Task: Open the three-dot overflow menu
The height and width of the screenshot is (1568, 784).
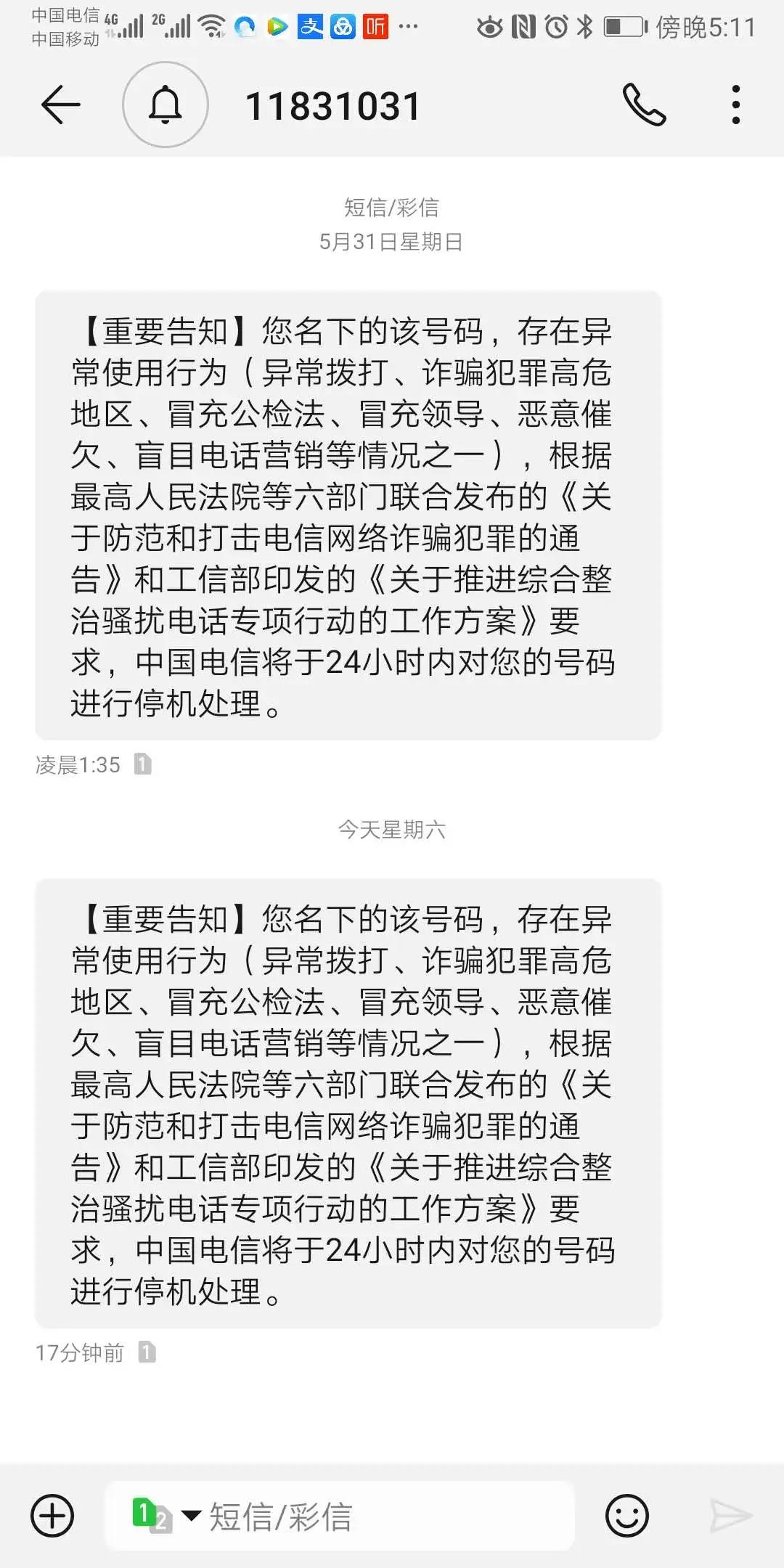Action: [736, 105]
